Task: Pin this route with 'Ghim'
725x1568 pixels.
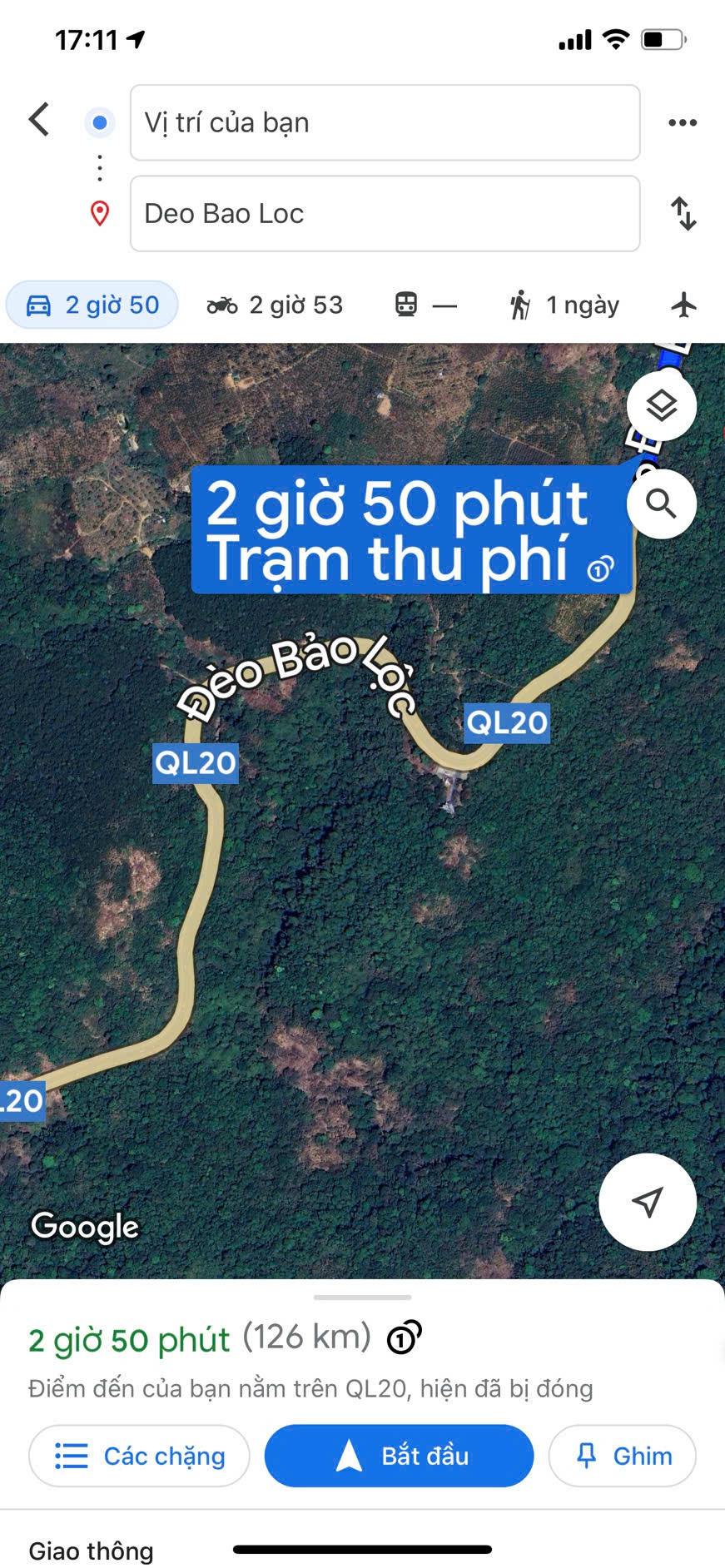Action: pyautogui.click(x=622, y=1456)
